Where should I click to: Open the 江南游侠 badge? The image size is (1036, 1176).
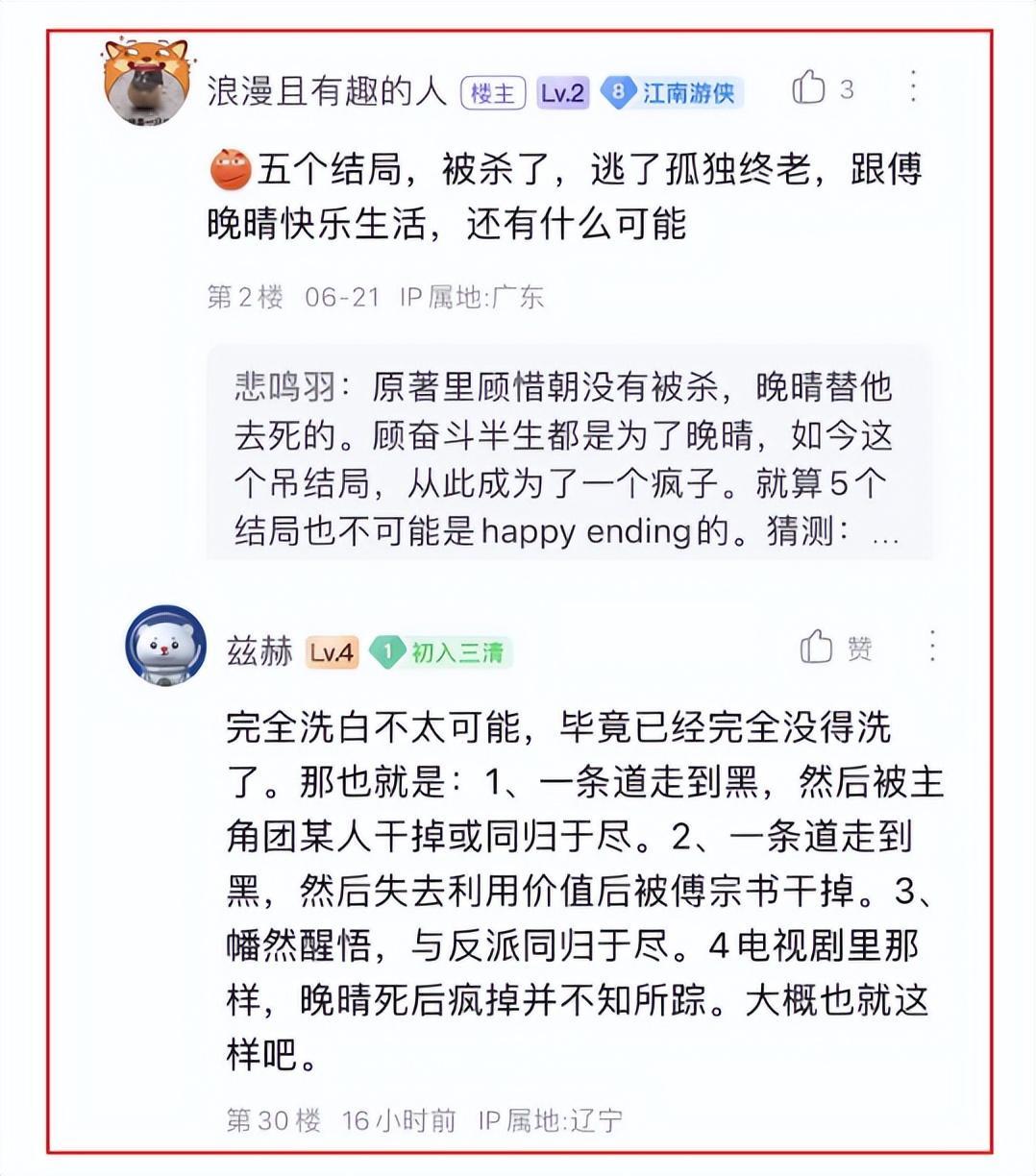(672, 92)
